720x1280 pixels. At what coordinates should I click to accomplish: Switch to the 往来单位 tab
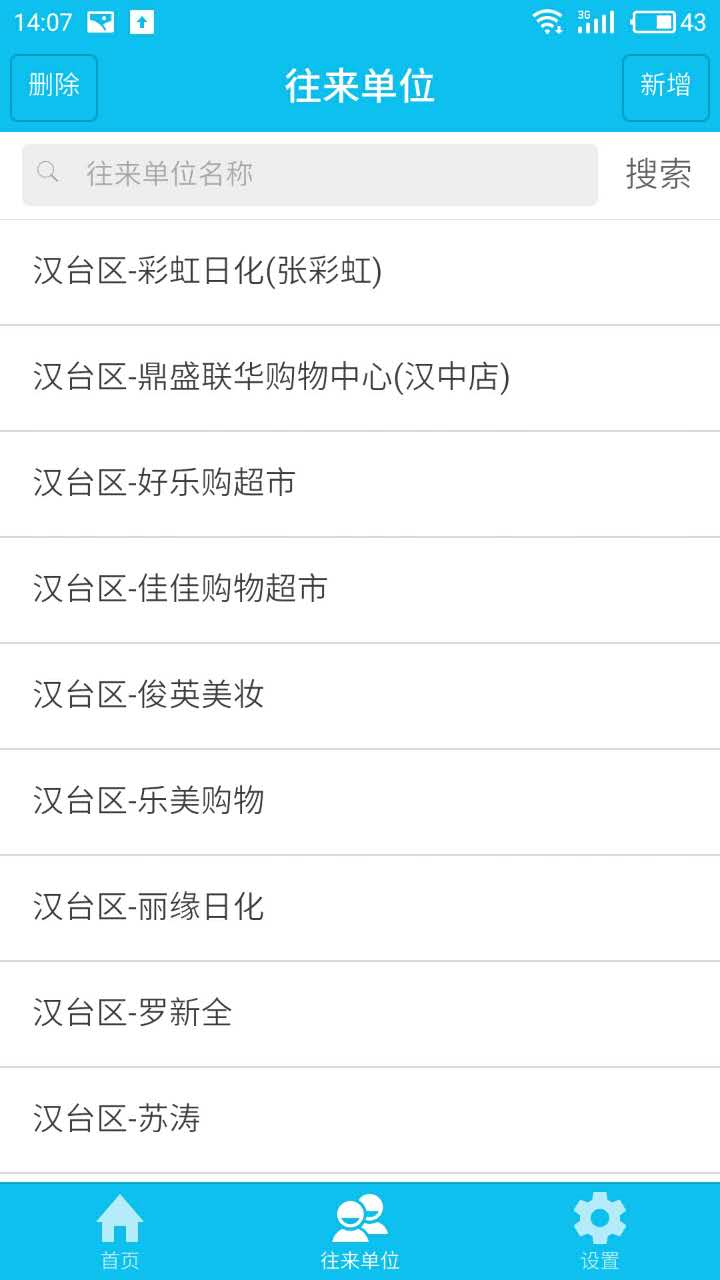pos(360,1232)
